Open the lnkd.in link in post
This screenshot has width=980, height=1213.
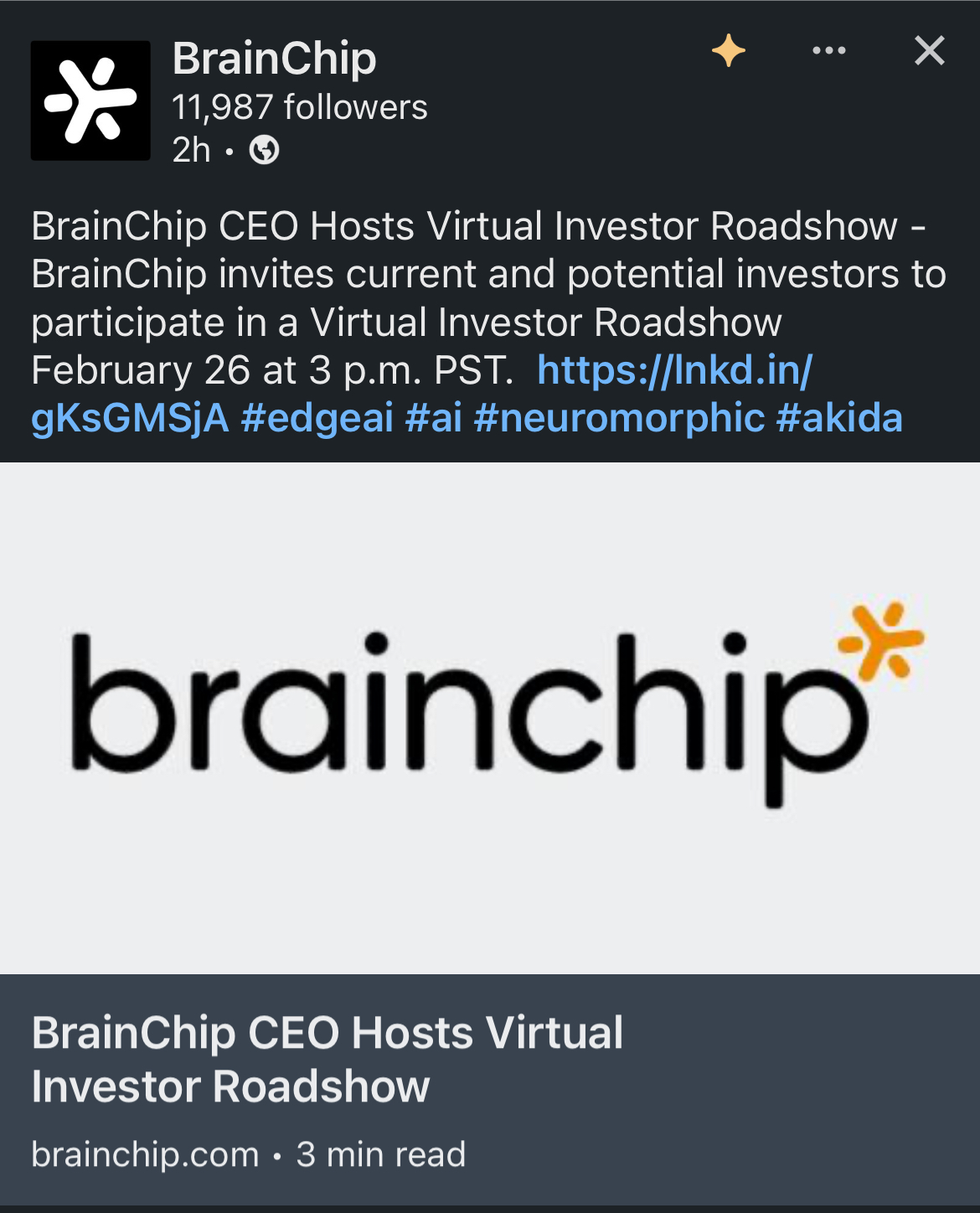pyautogui.click(x=674, y=370)
